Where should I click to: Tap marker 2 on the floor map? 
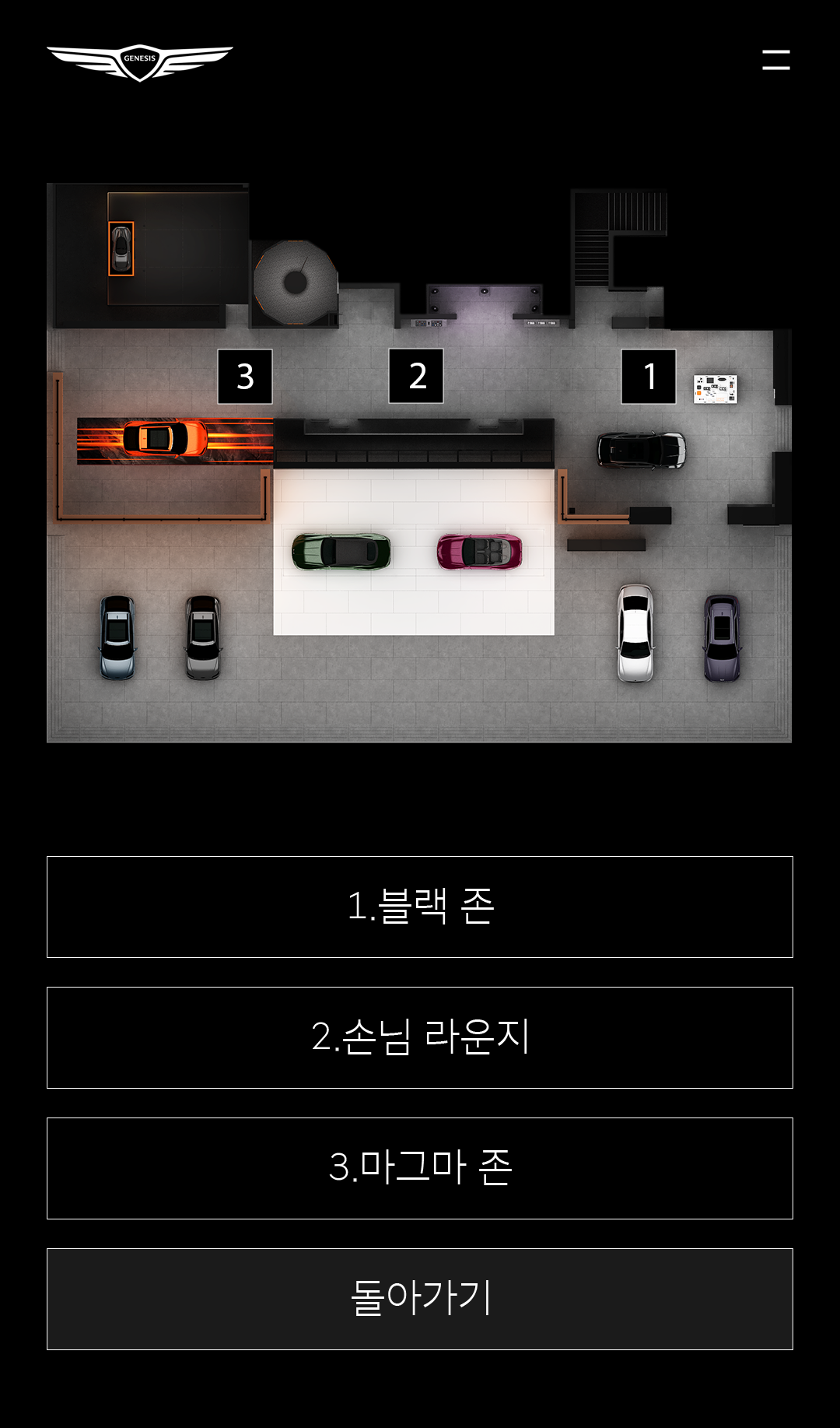416,376
